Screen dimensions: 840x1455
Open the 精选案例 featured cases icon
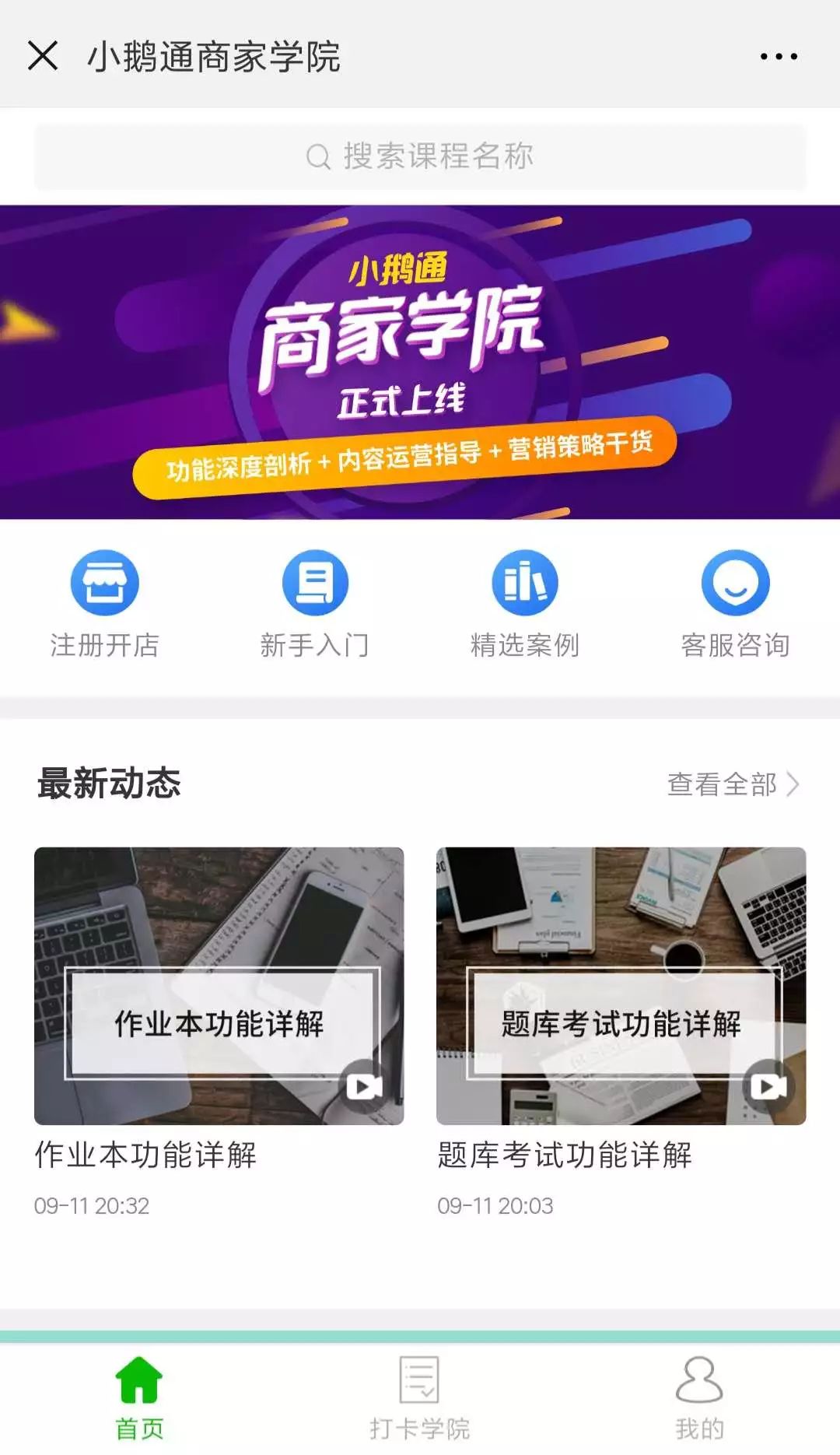point(525,581)
